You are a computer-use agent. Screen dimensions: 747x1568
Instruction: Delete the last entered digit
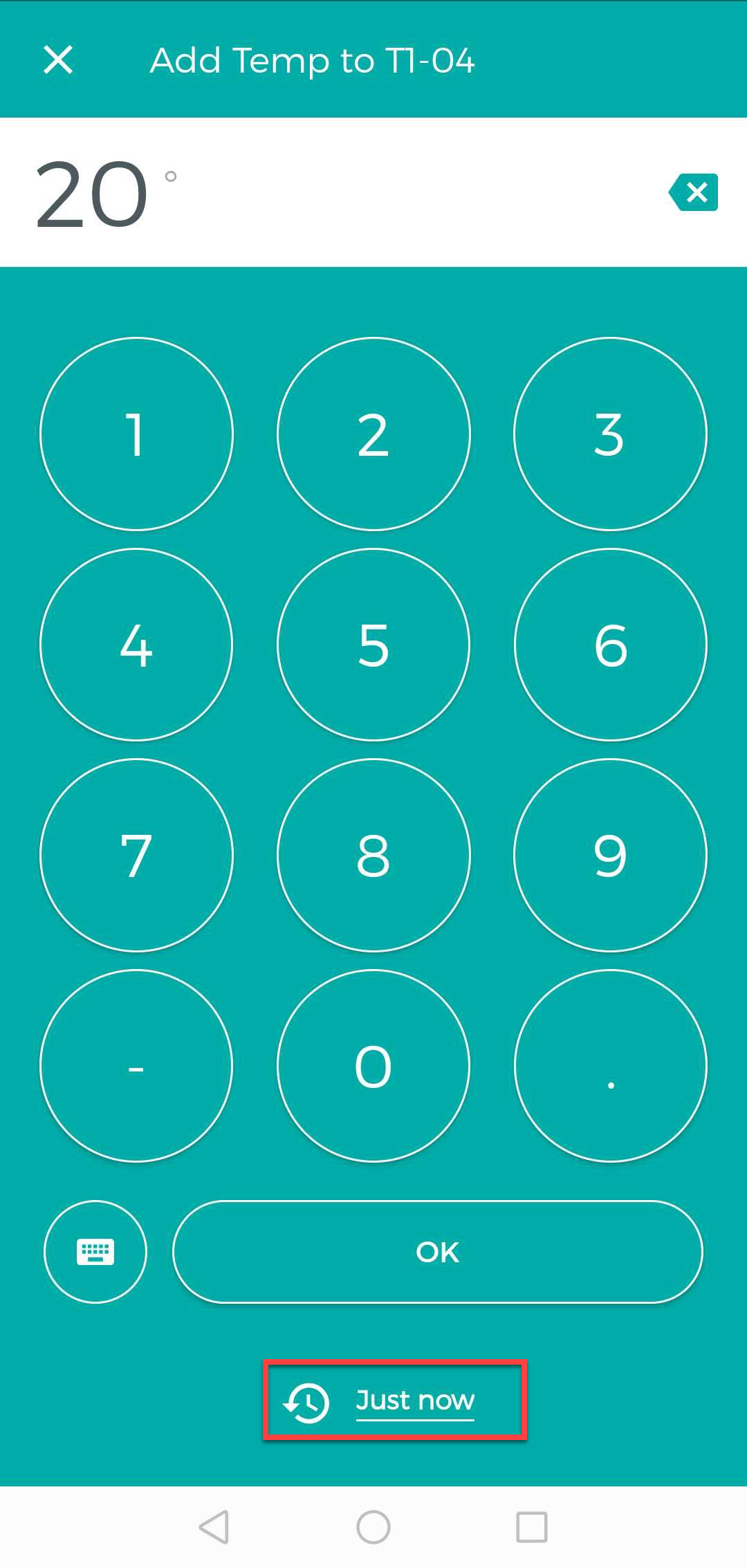tap(693, 192)
